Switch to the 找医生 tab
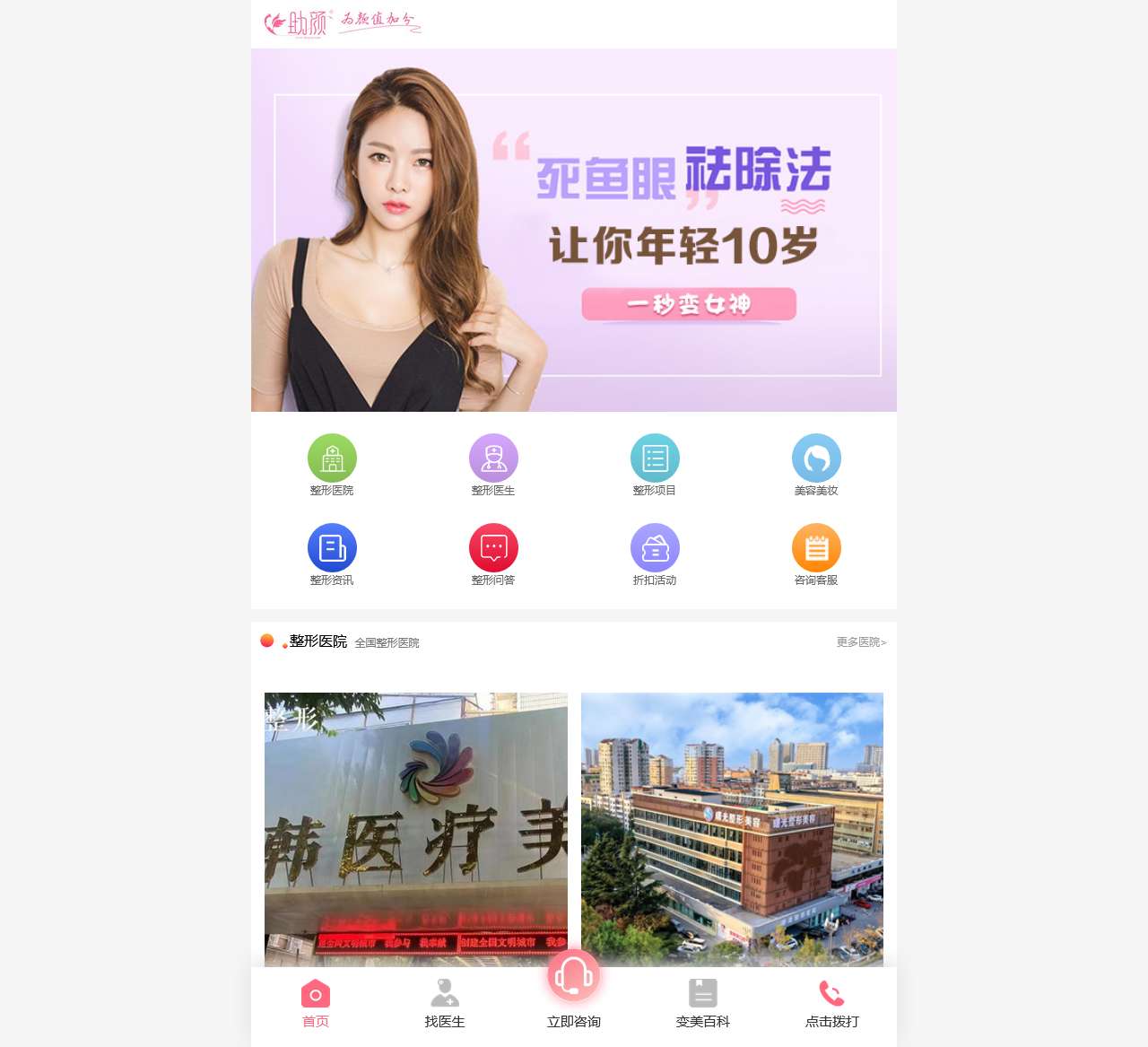Image resolution: width=1148 pixels, height=1047 pixels. [445, 1004]
